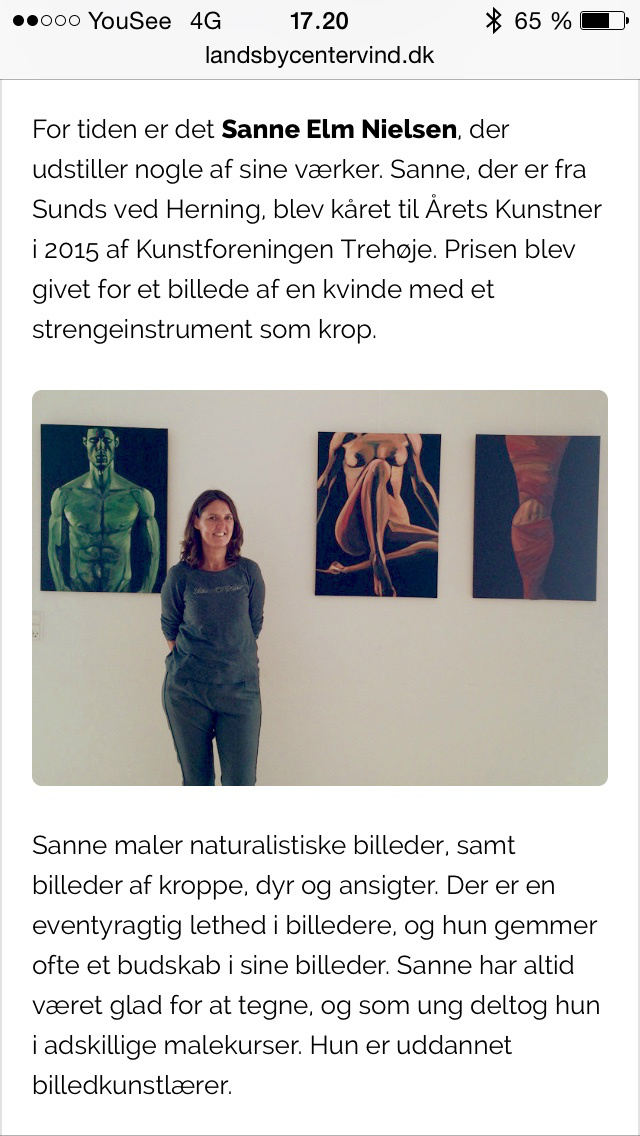640x1136 pixels.
Task: Tap the landsbycentervind.dk address bar
Action: pyautogui.click(x=320, y=56)
